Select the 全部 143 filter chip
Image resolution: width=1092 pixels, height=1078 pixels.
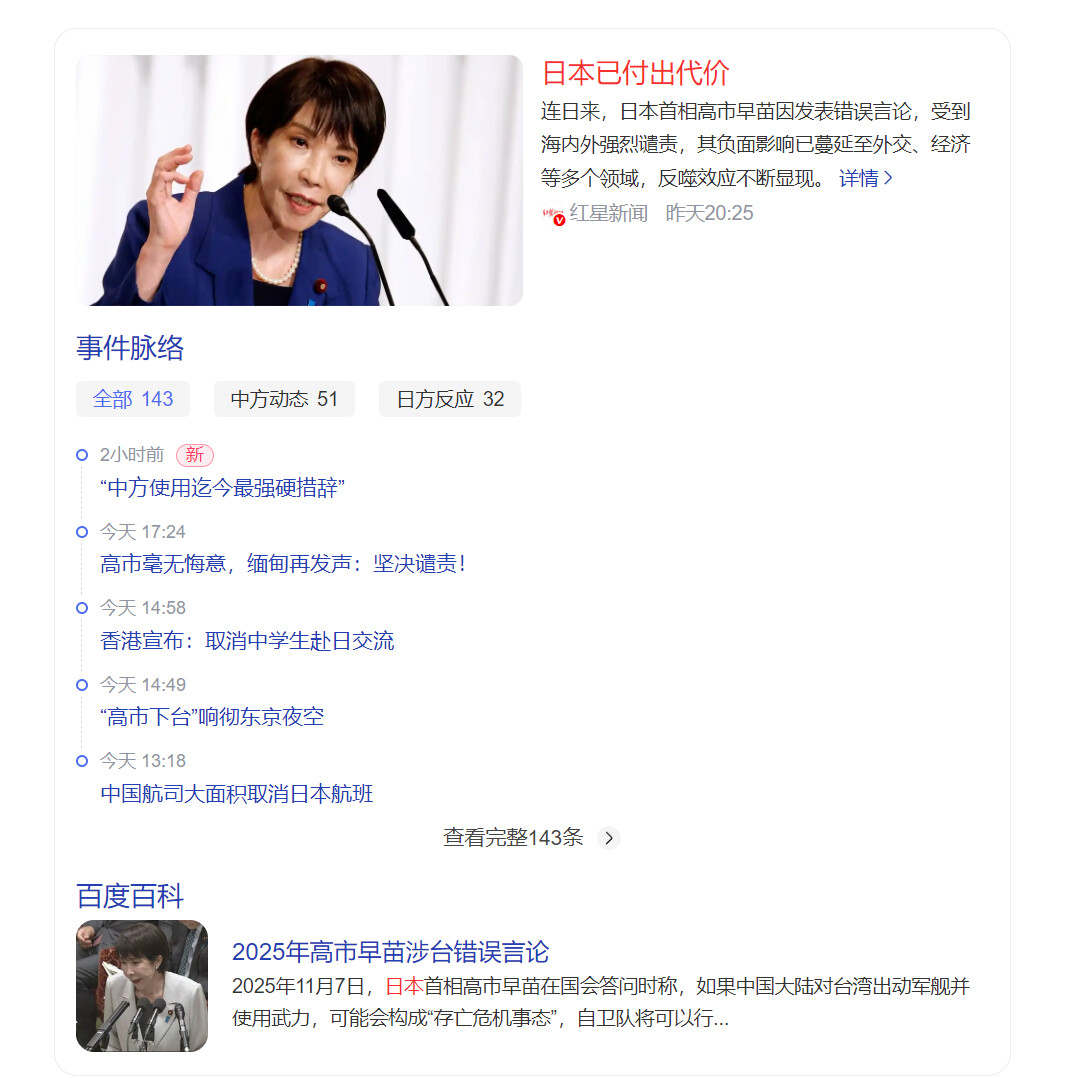pos(133,399)
